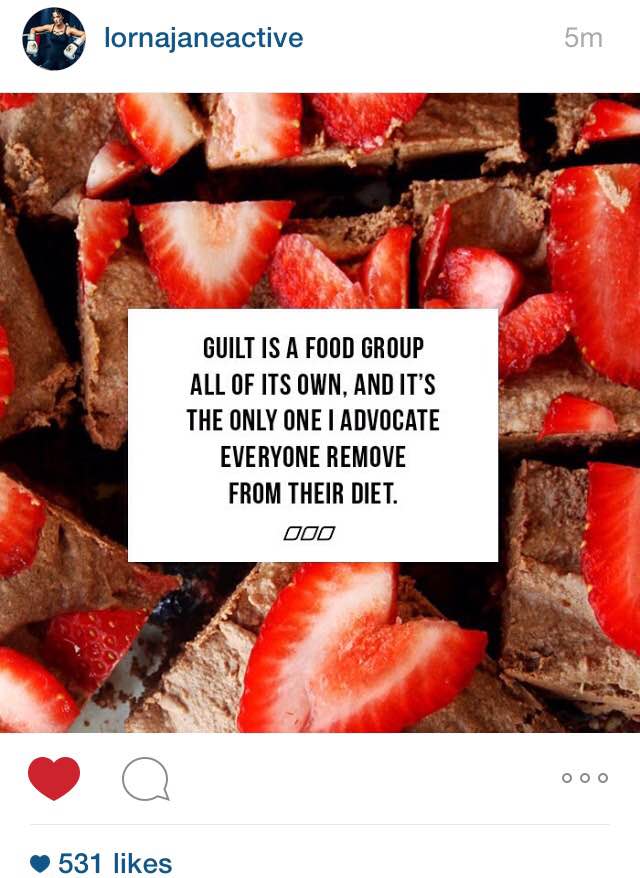Open lornajaneactive profile picture
640x878 pixels.
(54, 39)
